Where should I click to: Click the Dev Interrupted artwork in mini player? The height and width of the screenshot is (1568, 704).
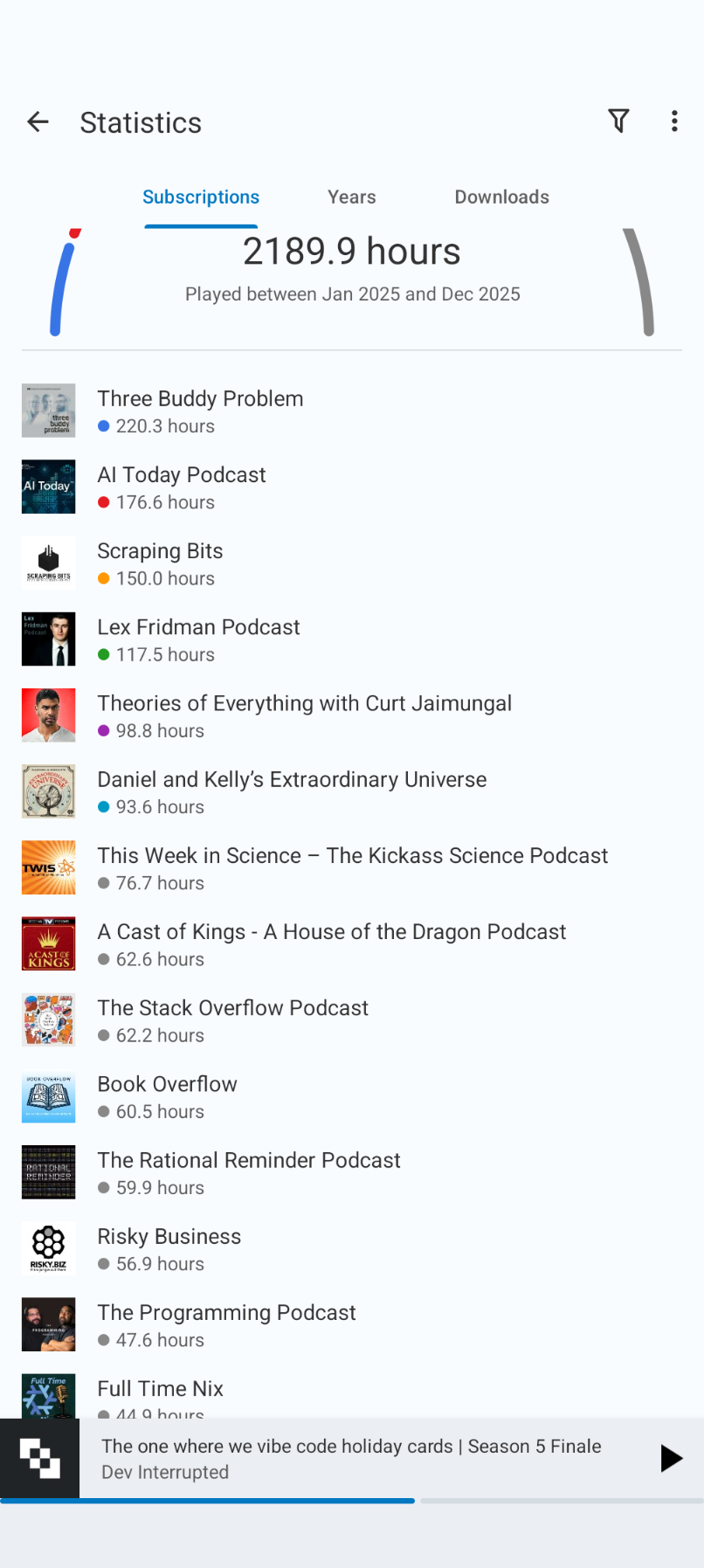coord(40,1458)
